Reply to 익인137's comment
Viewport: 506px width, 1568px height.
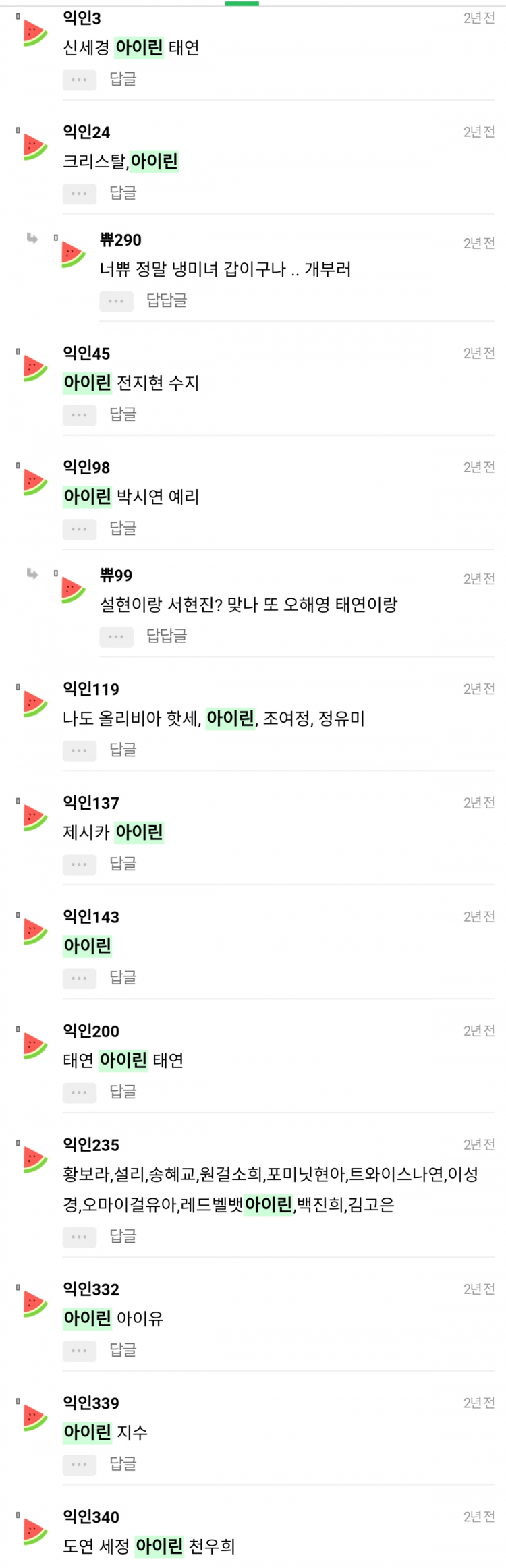coord(123,864)
